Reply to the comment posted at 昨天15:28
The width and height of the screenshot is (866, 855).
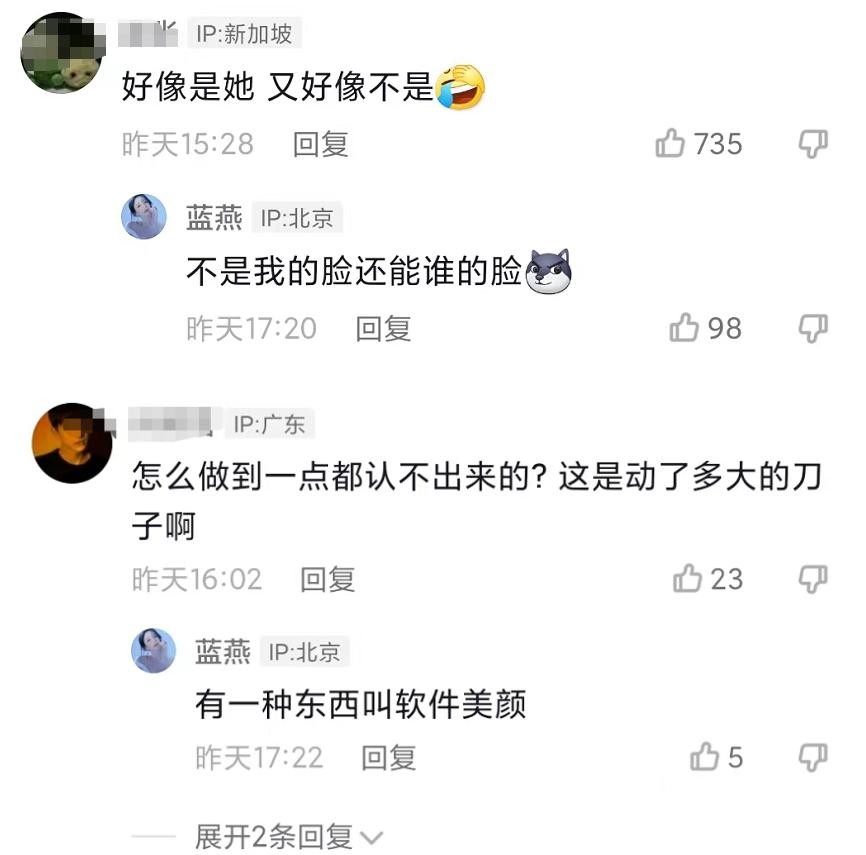tap(320, 145)
